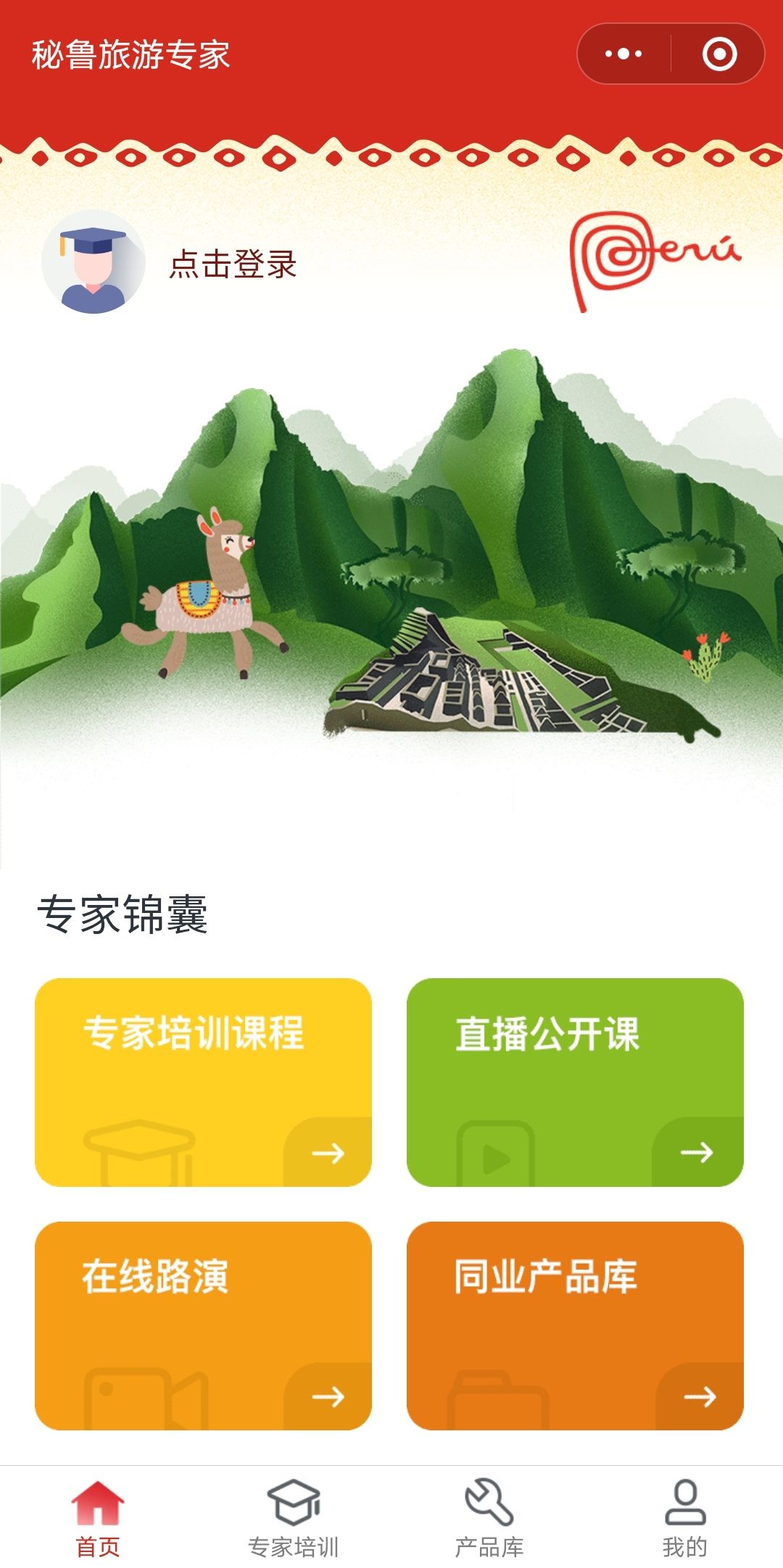Open the 专家培训课程 card
This screenshot has height=1568, width=783.
pyautogui.click(x=203, y=1081)
